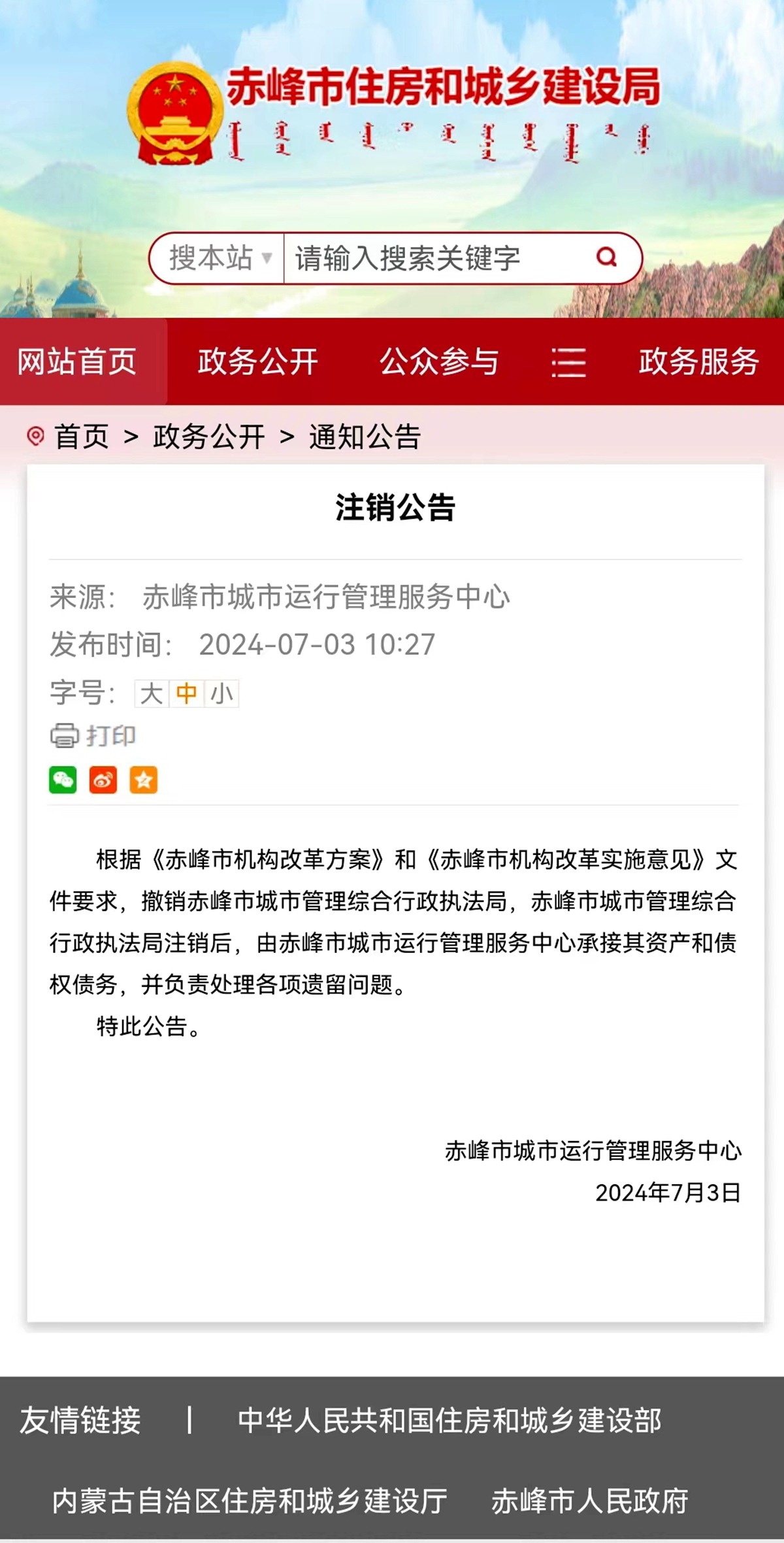
Task: Set font size to 中
Action: pos(186,693)
